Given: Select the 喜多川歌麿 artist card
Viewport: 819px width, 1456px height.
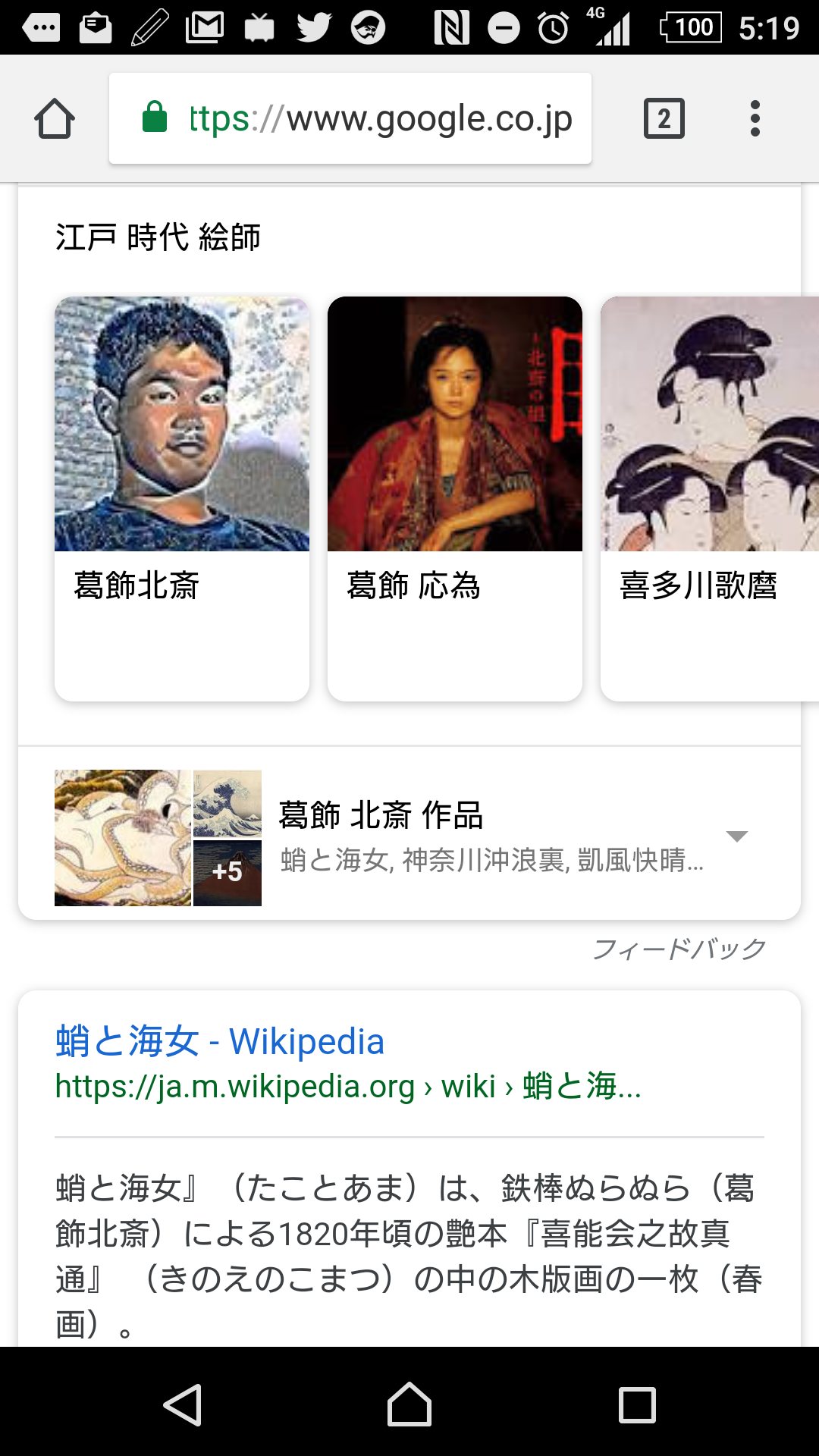Looking at the screenshot, I should point(709,498).
